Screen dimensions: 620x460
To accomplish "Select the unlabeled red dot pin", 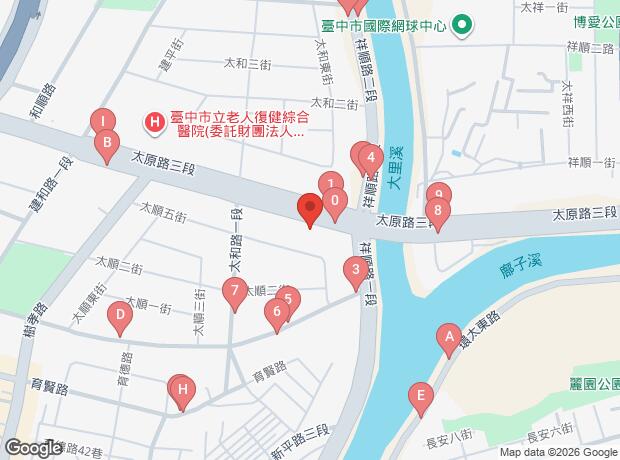I will tap(309, 210).
